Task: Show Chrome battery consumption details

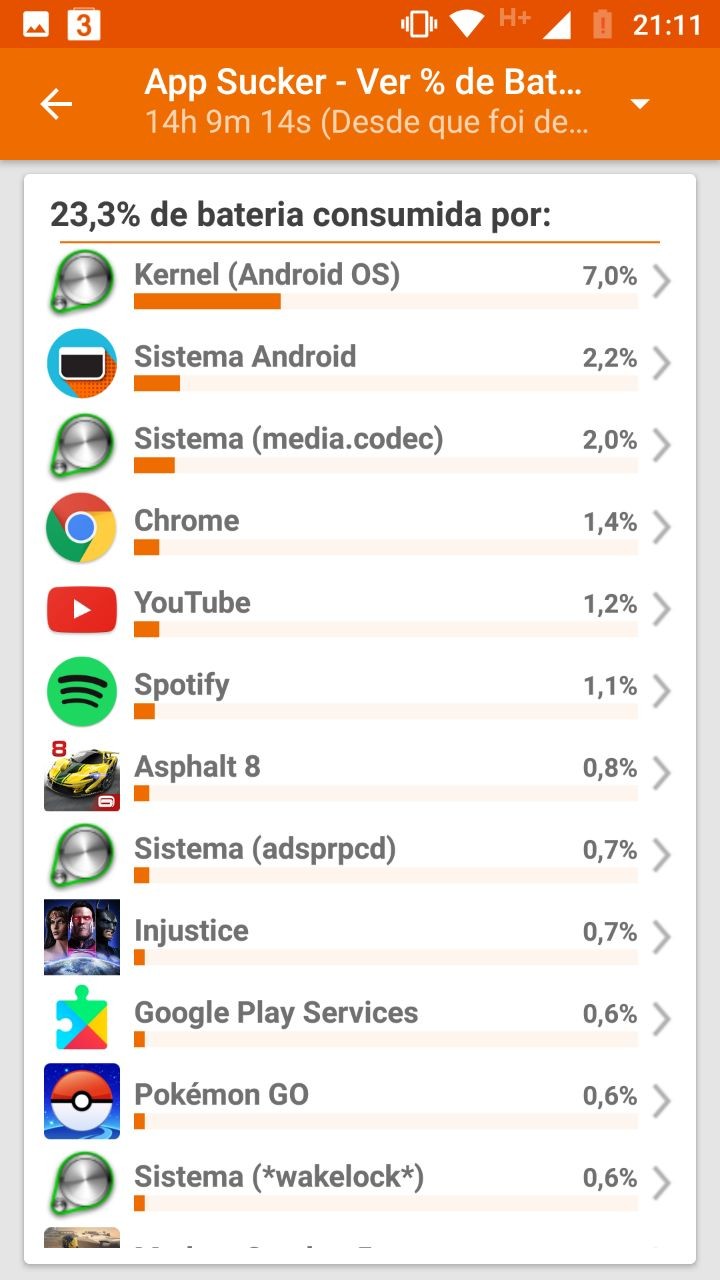Action: pos(360,528)
